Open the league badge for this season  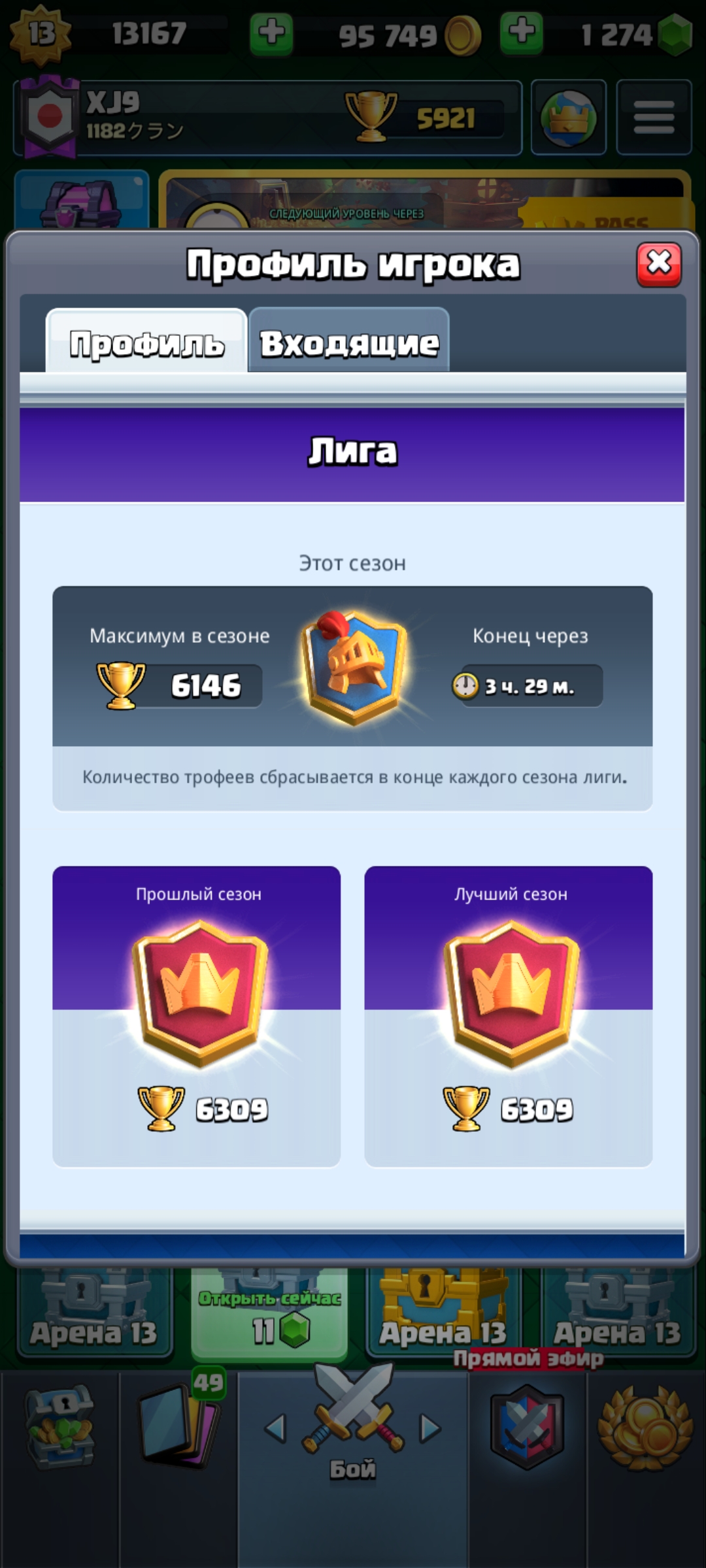(353, 668)
